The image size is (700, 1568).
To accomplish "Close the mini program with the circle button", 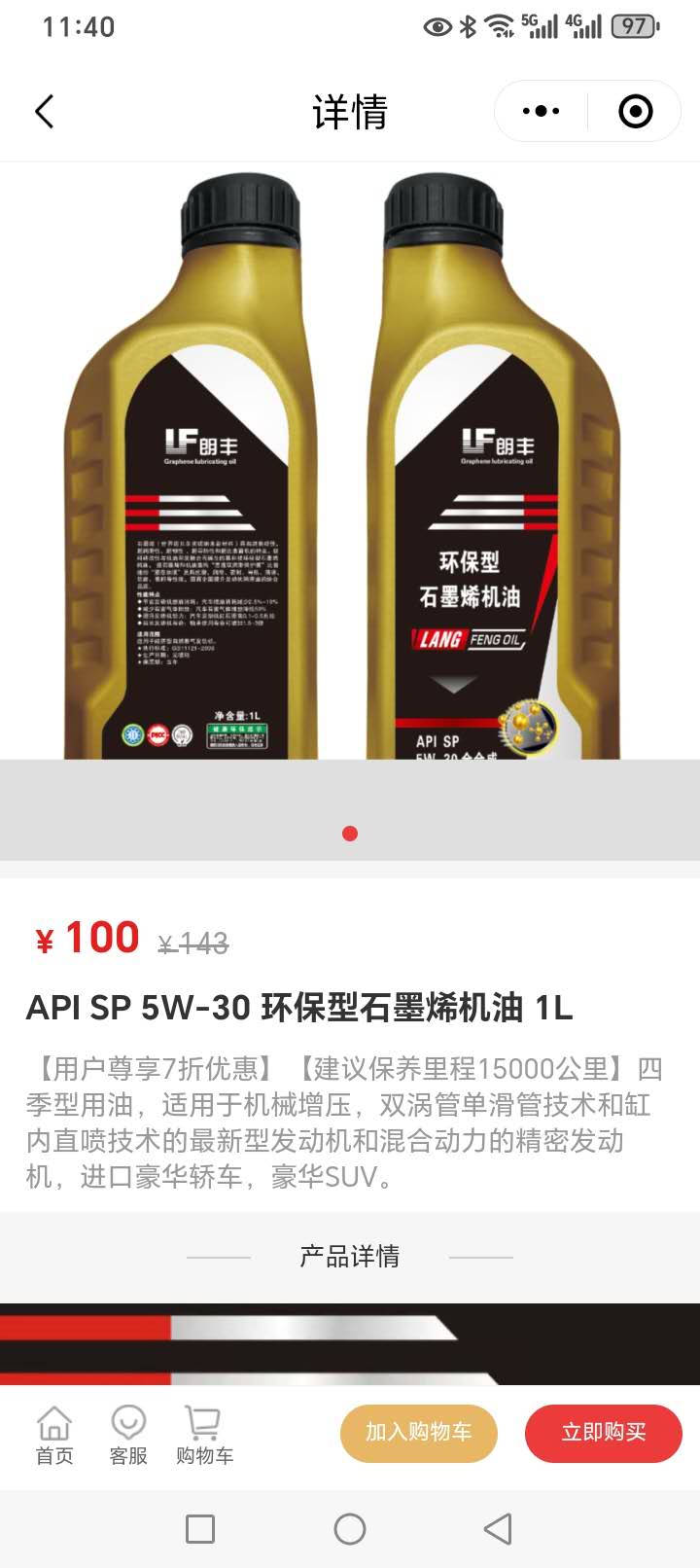I will (x=636, y=112).
